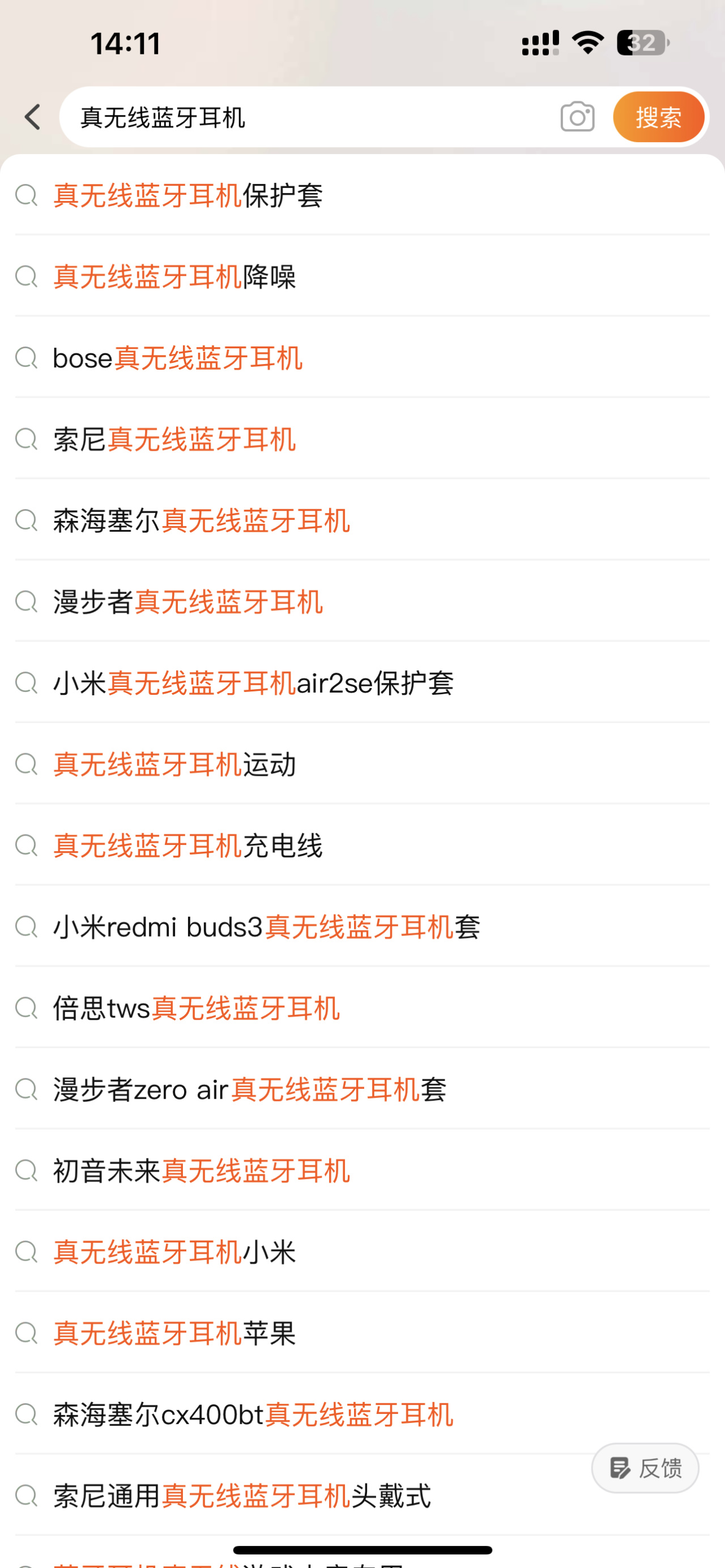Select 小米真无线蓝牙耳机air2se保护套 suggestion
Image resolution: width=725 pixels, height=1568 pixels.
[253, 683]
